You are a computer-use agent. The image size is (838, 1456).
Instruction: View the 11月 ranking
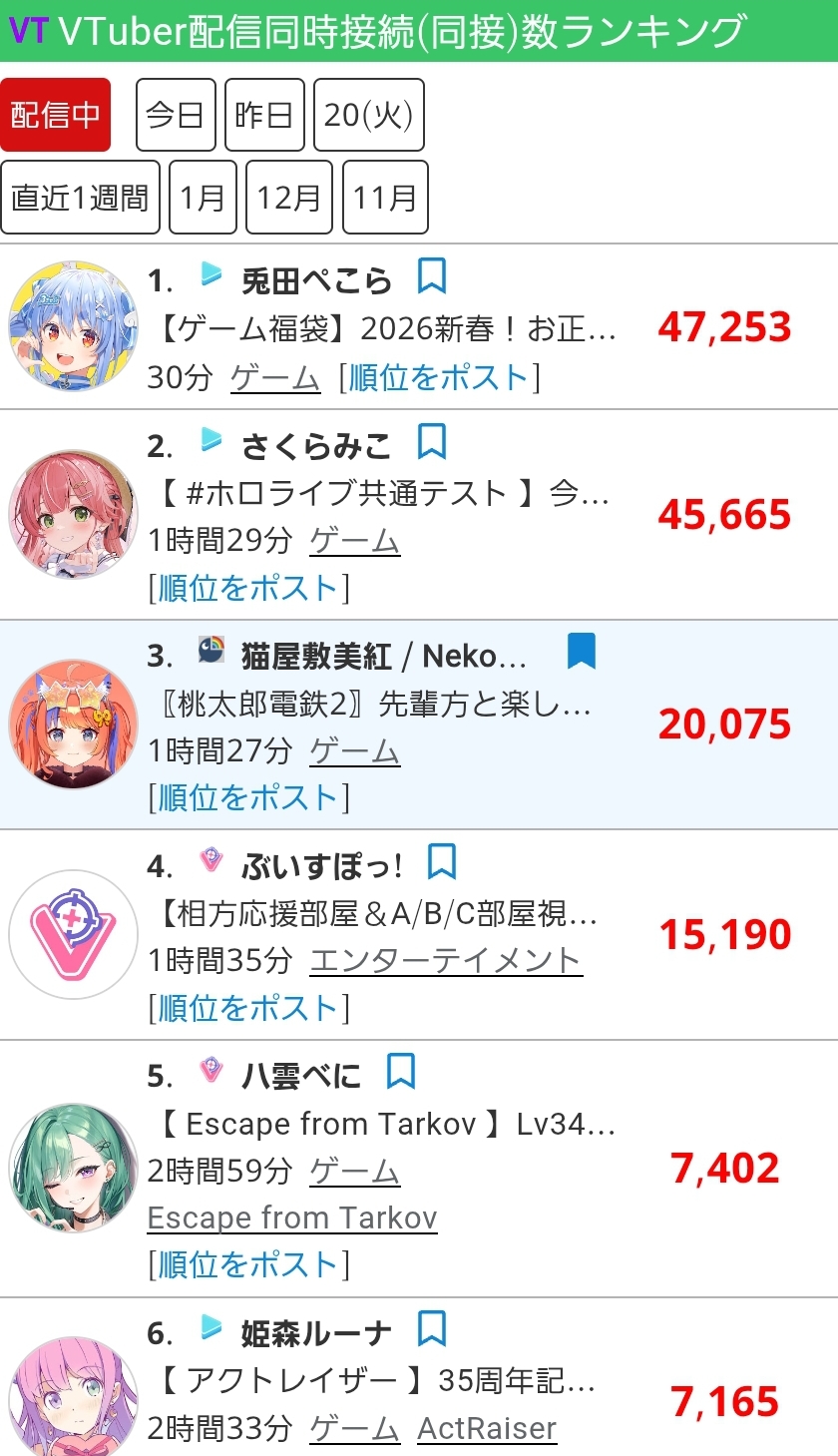384,197
